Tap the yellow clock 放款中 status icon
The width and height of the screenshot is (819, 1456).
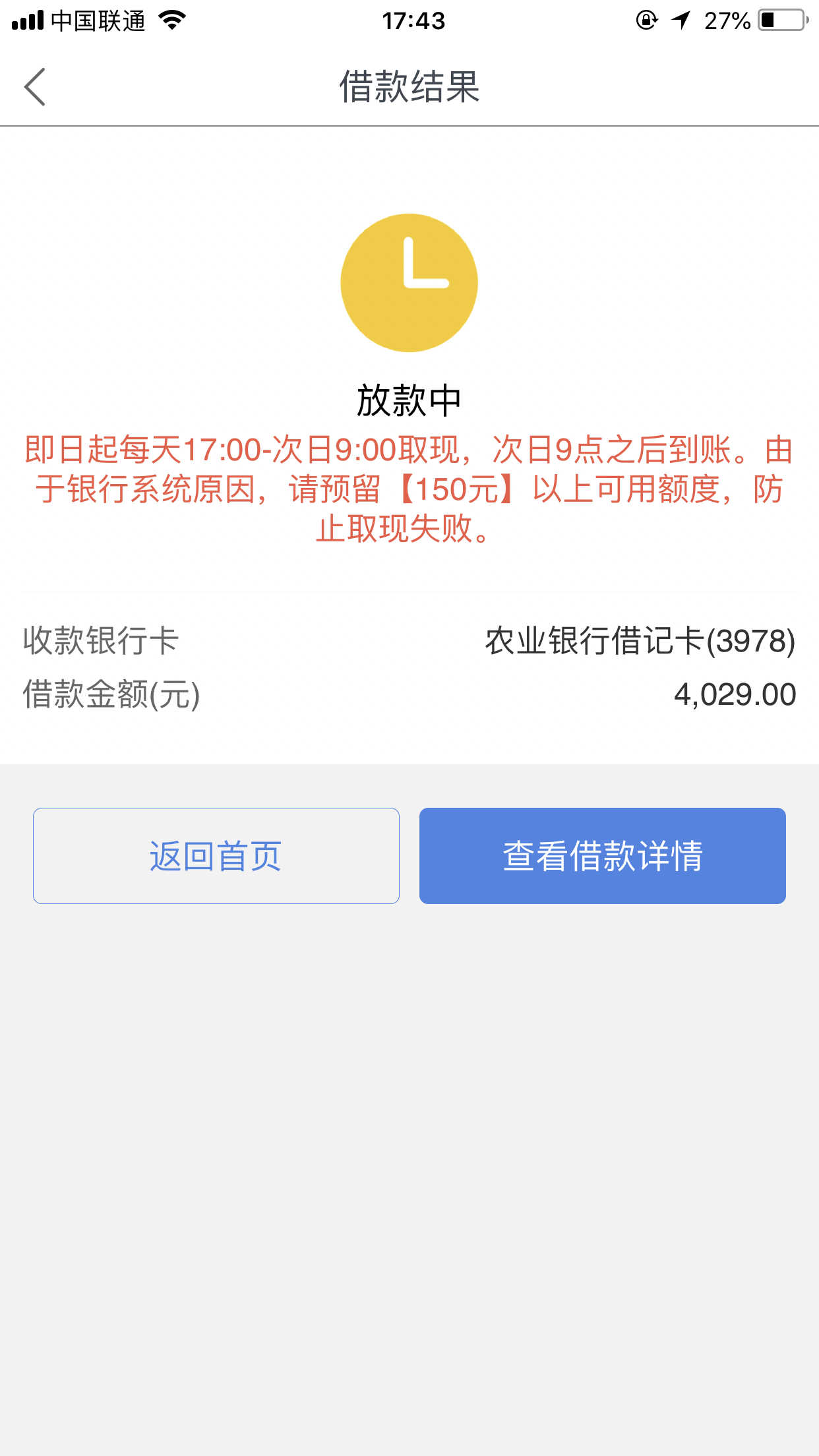click(409, 282)
